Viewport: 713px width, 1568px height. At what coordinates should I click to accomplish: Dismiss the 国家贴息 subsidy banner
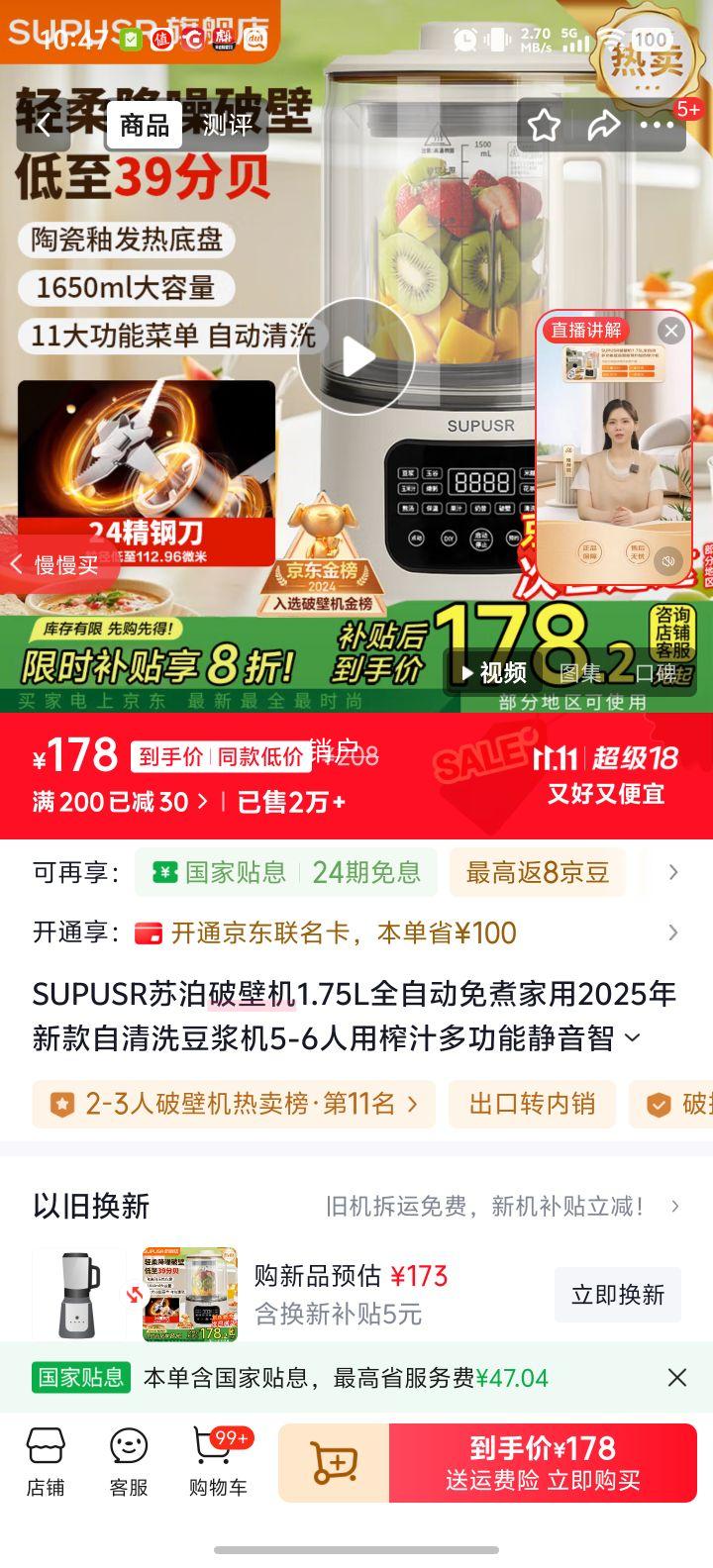tap(677, 1377)
